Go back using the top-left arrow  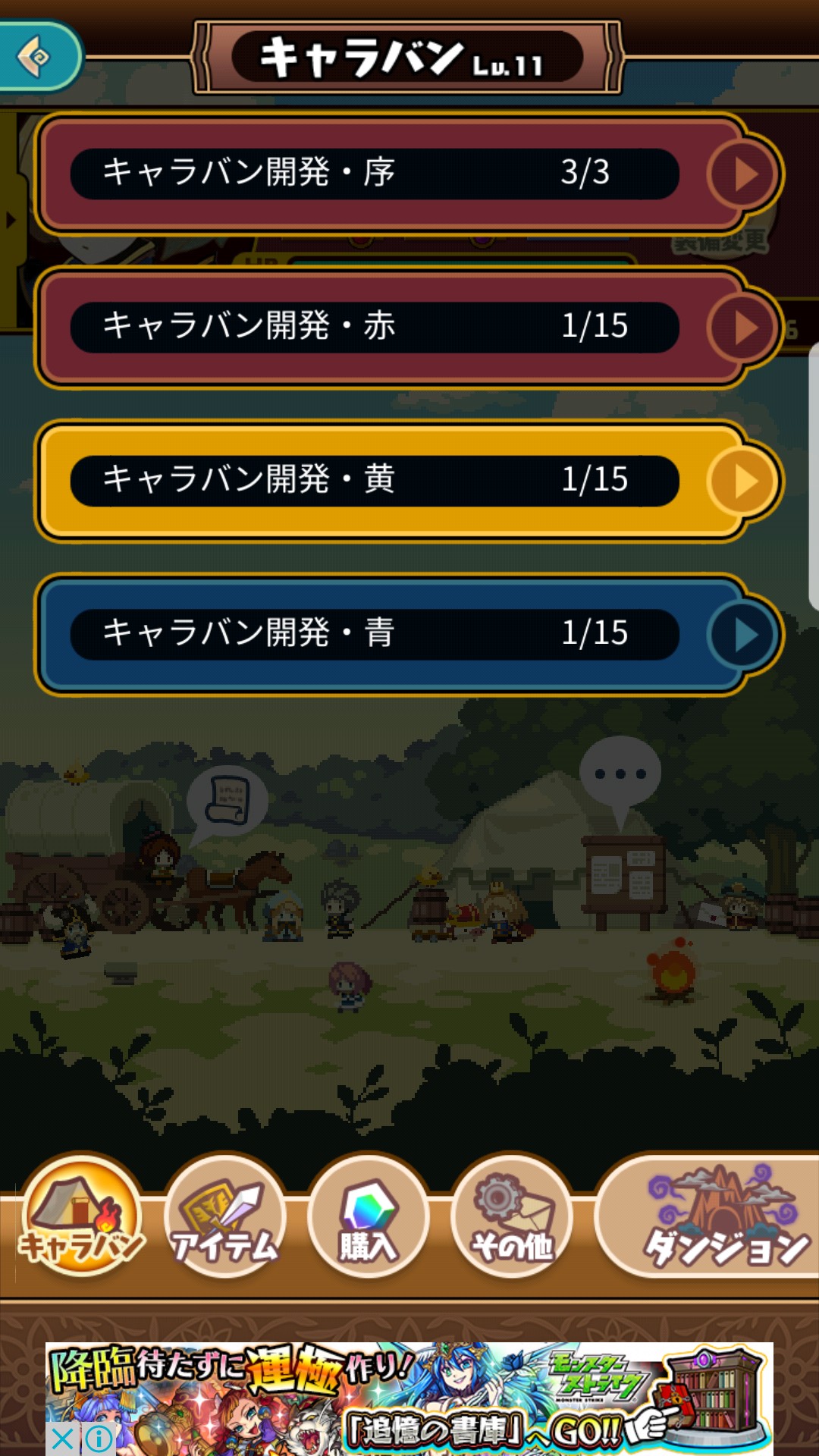click(36, 56)
